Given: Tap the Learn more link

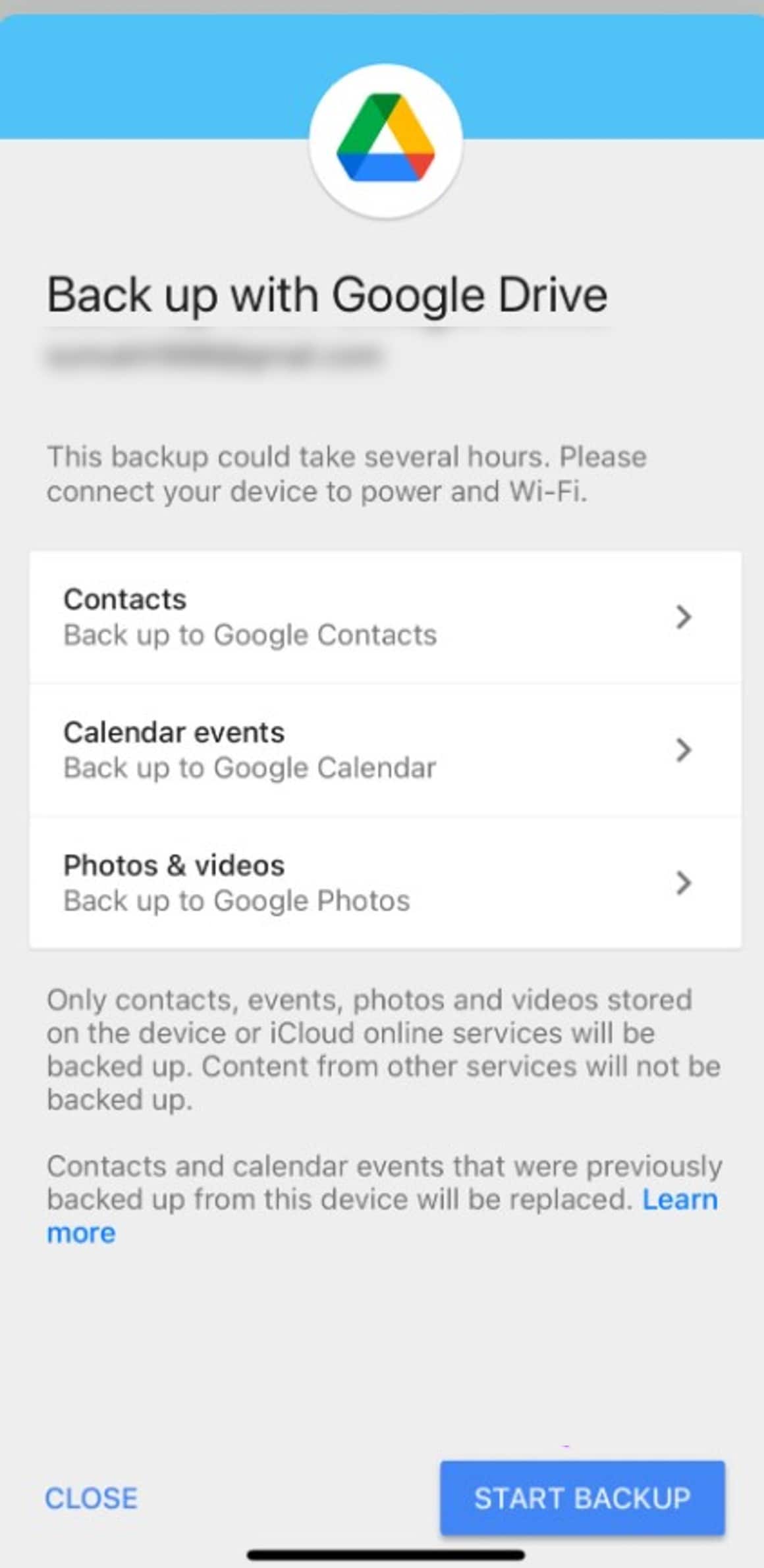Looking at the screenshot, I should [679, 1199].
